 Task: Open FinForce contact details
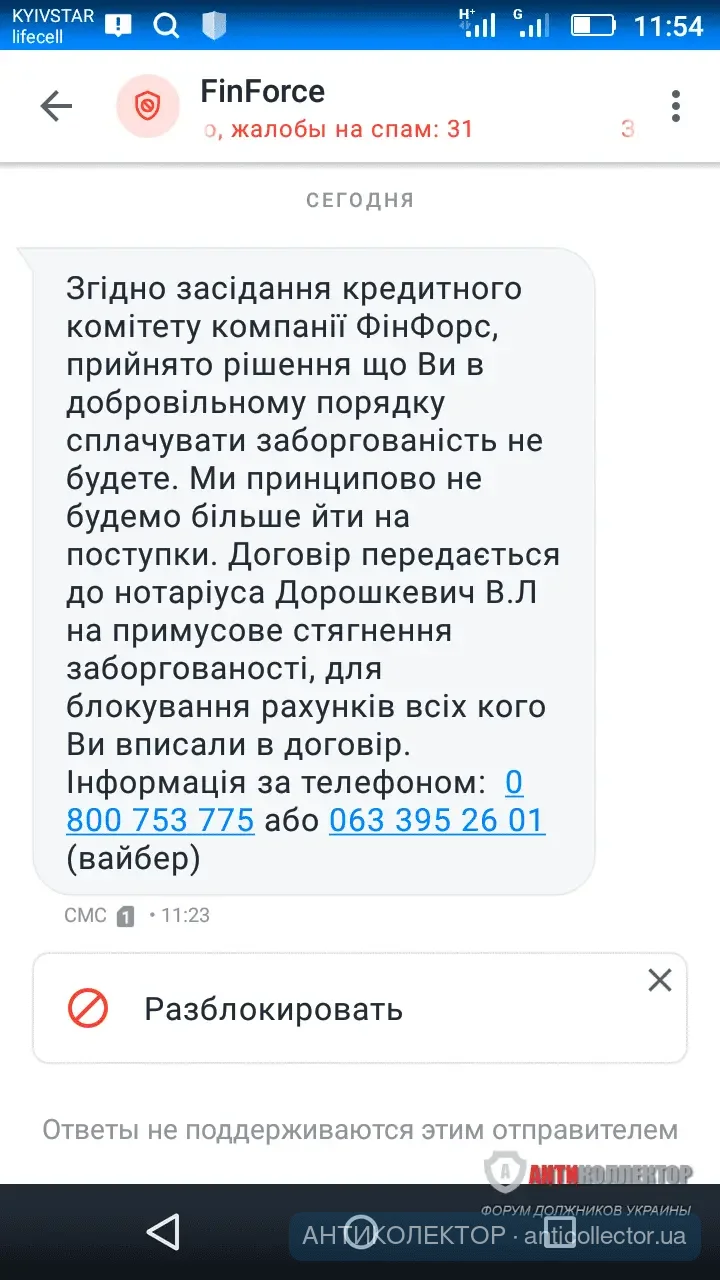[262, 92]
